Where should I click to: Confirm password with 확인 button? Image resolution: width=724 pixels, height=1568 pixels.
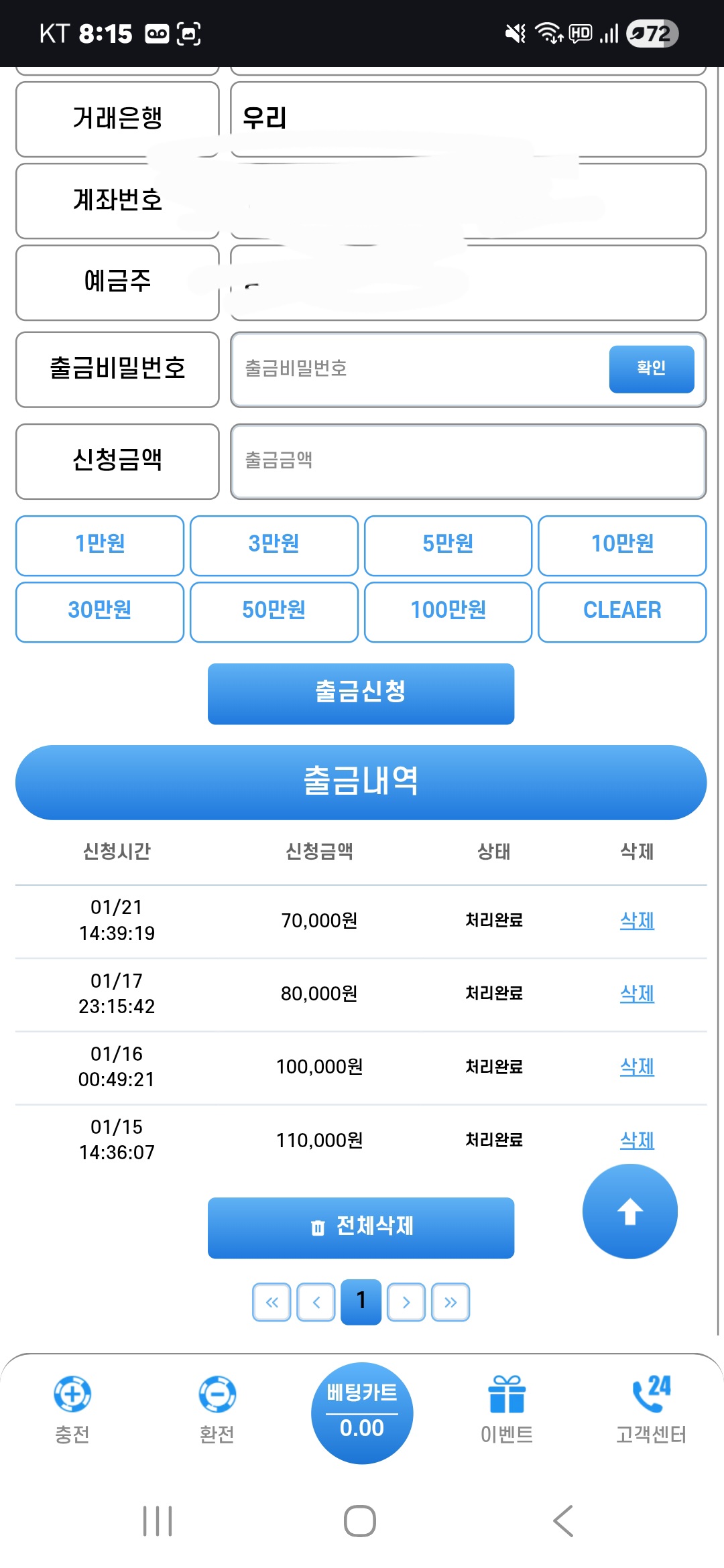(x=651, y=369)
